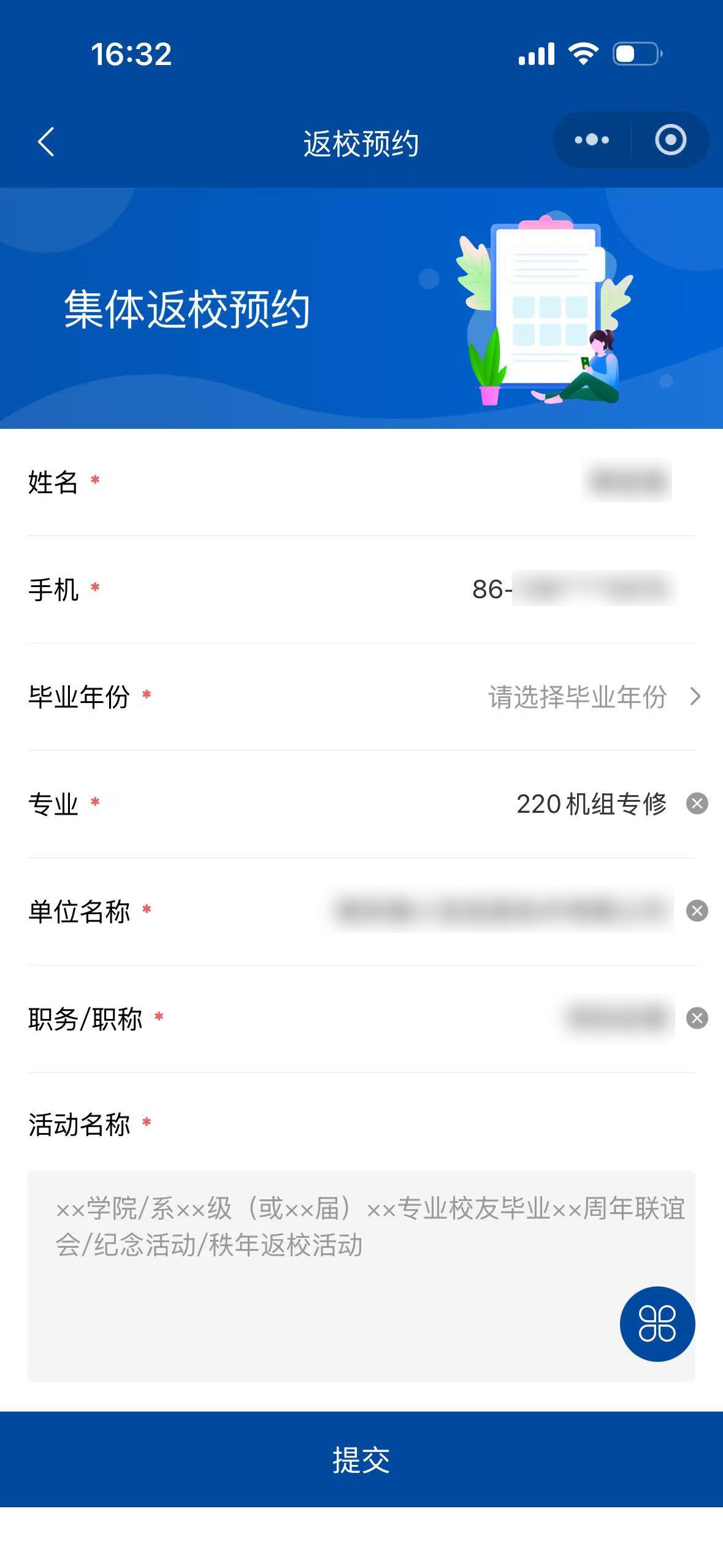Viewport: 723px width, 1568px height.
Task: Clear the 专业 field
Action: click(697, 804)
